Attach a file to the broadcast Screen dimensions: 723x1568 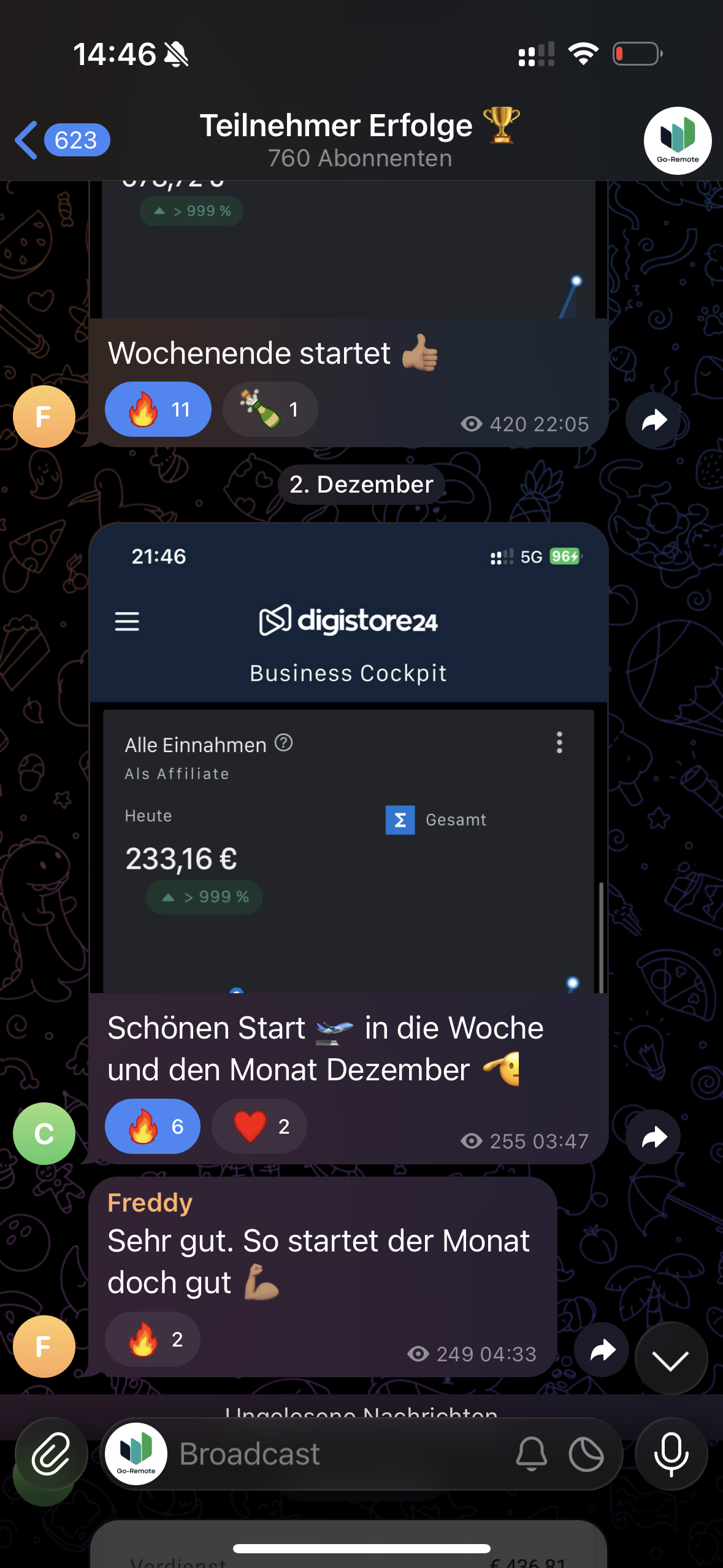tap(51, 1454)
